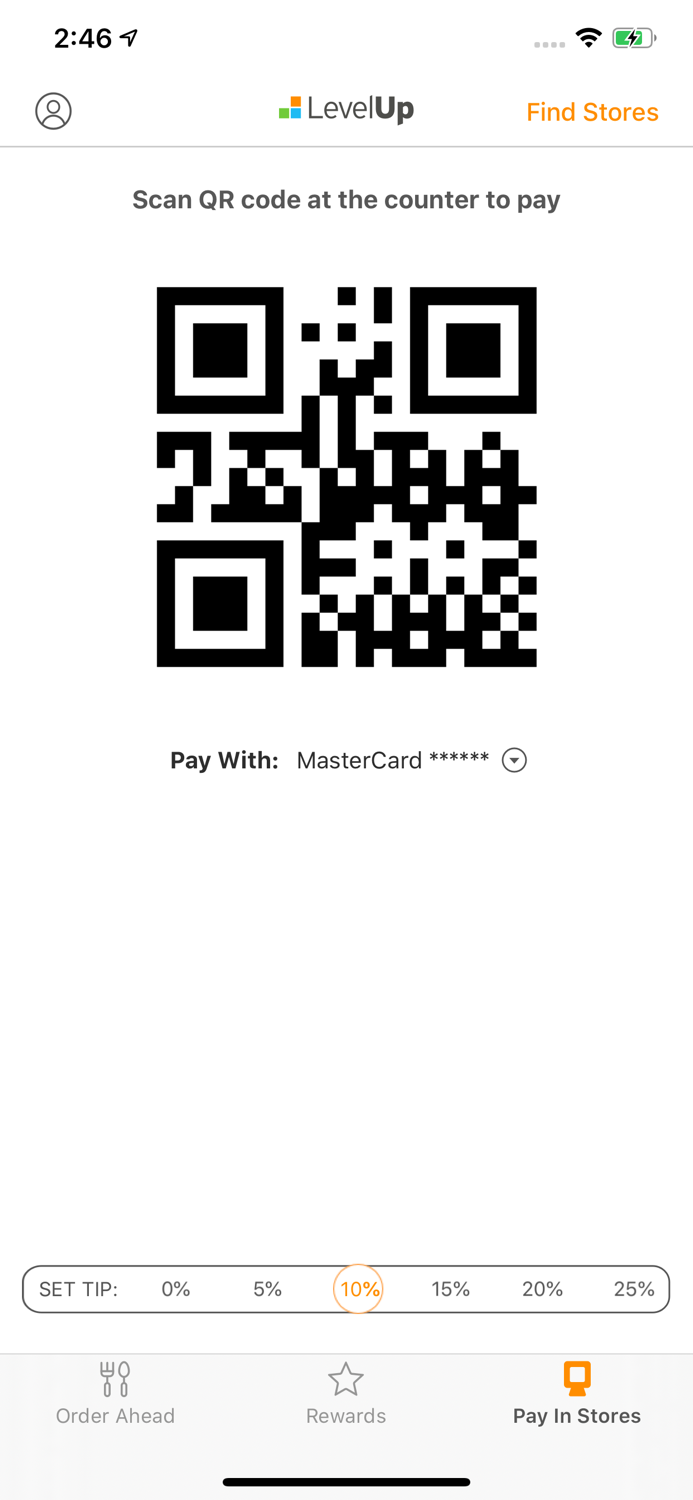The width and height of the screenshot is (693, 1500).
Task: Select the 10% tip option
Action: tap(359, 1289)
